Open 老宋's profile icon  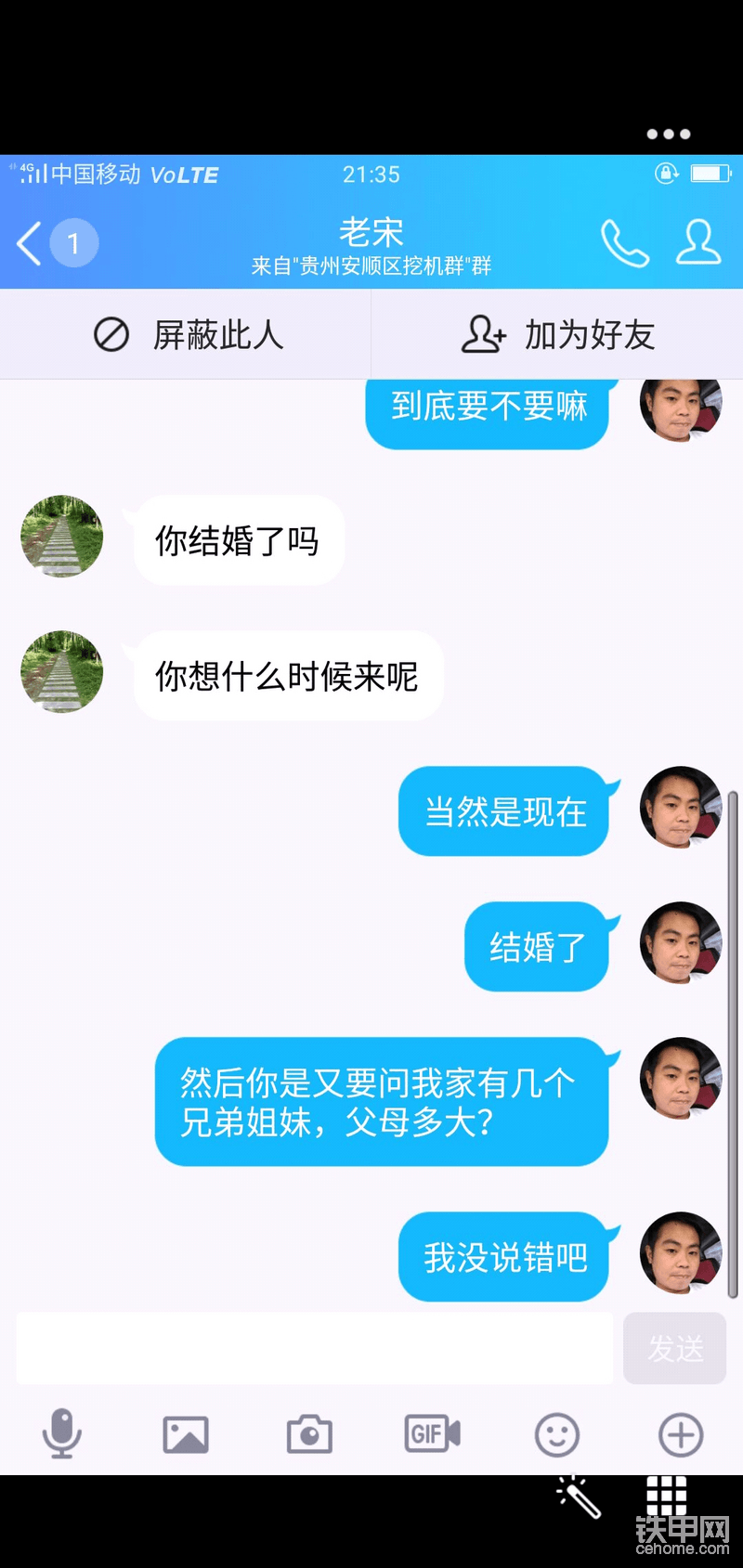[x=698, y=242]
